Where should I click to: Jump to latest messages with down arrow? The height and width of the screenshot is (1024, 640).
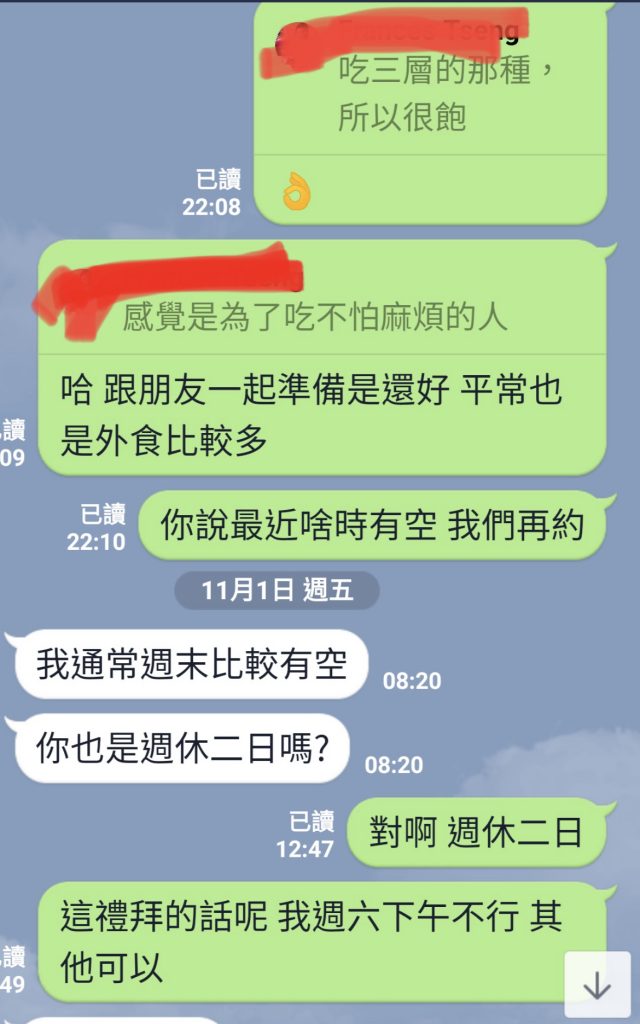pyautogui.click(x=597, y=985)
